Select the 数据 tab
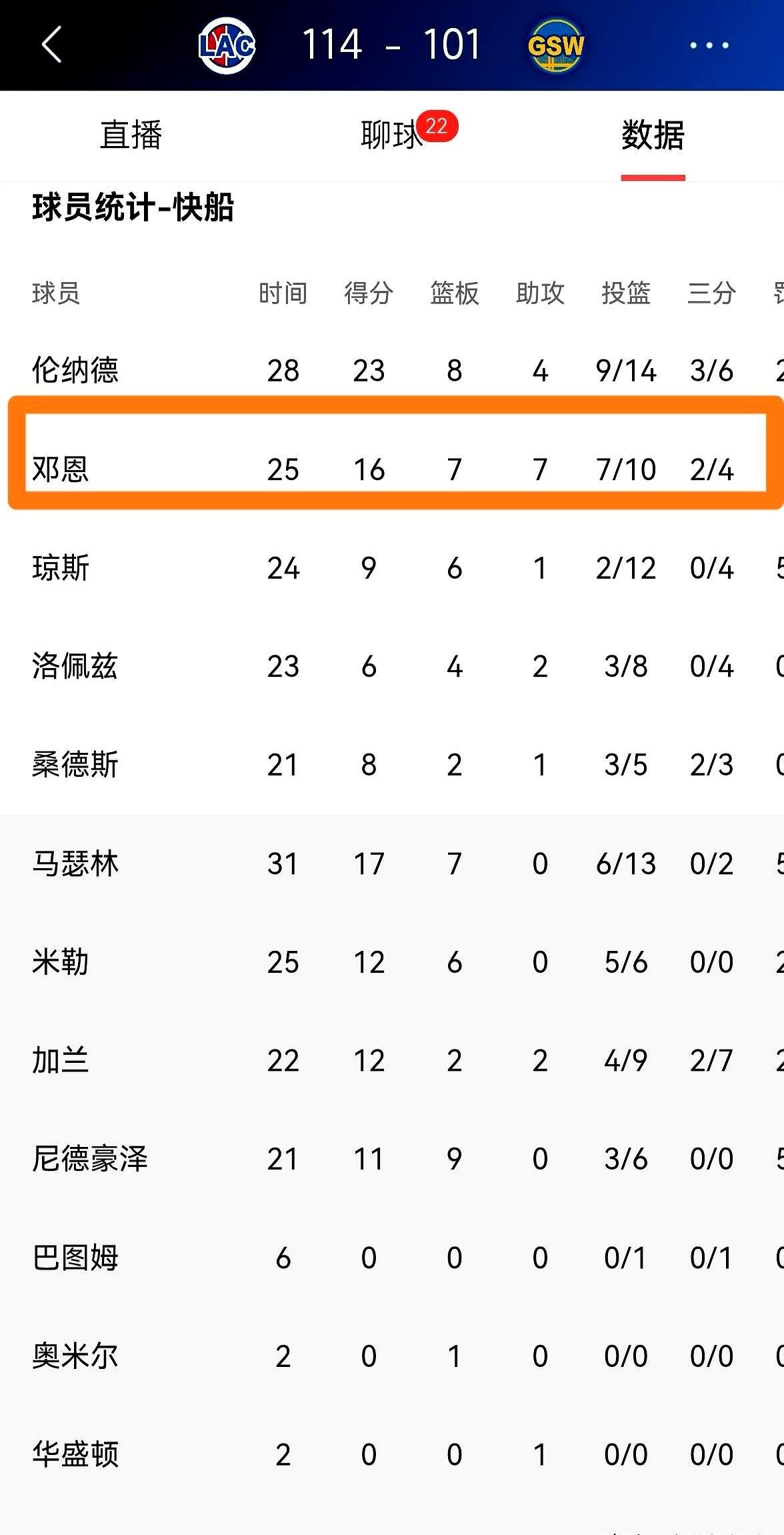 (x=653, y=136)
